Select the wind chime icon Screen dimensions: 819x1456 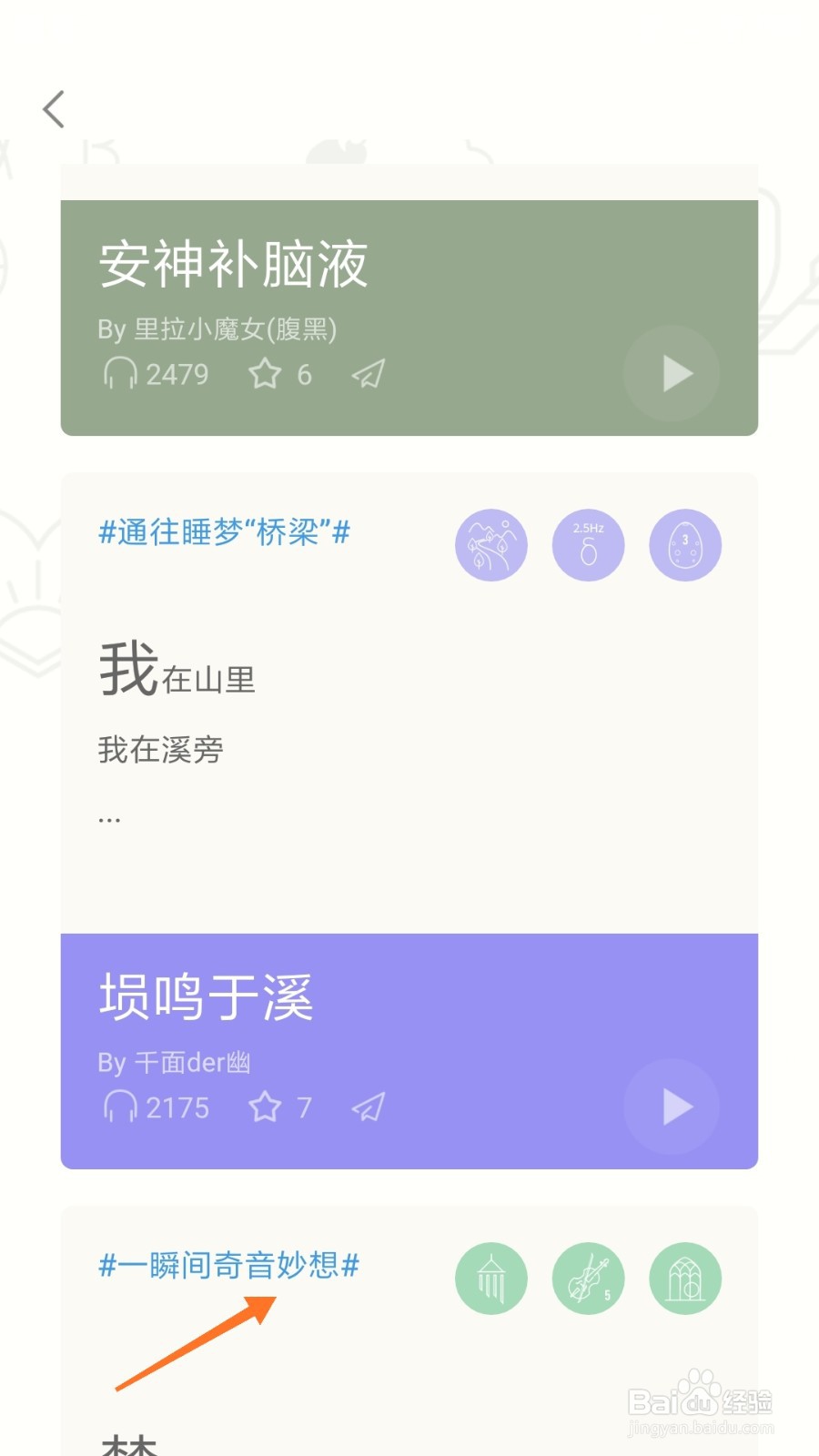click(x=491, y=1278)
